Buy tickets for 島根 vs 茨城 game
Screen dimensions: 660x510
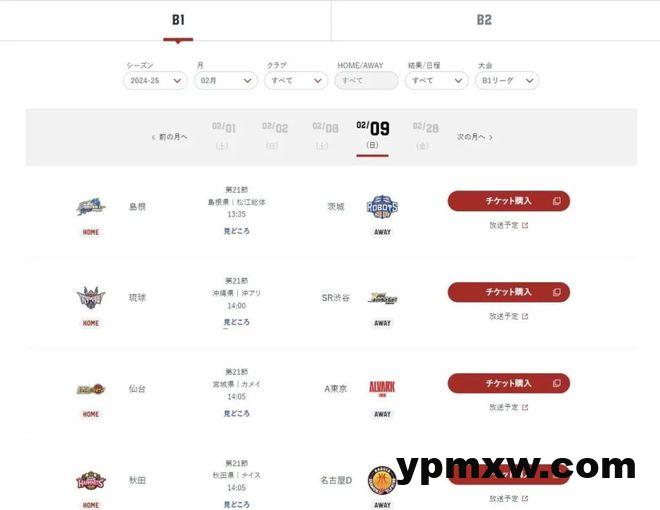tap(508, 201)
